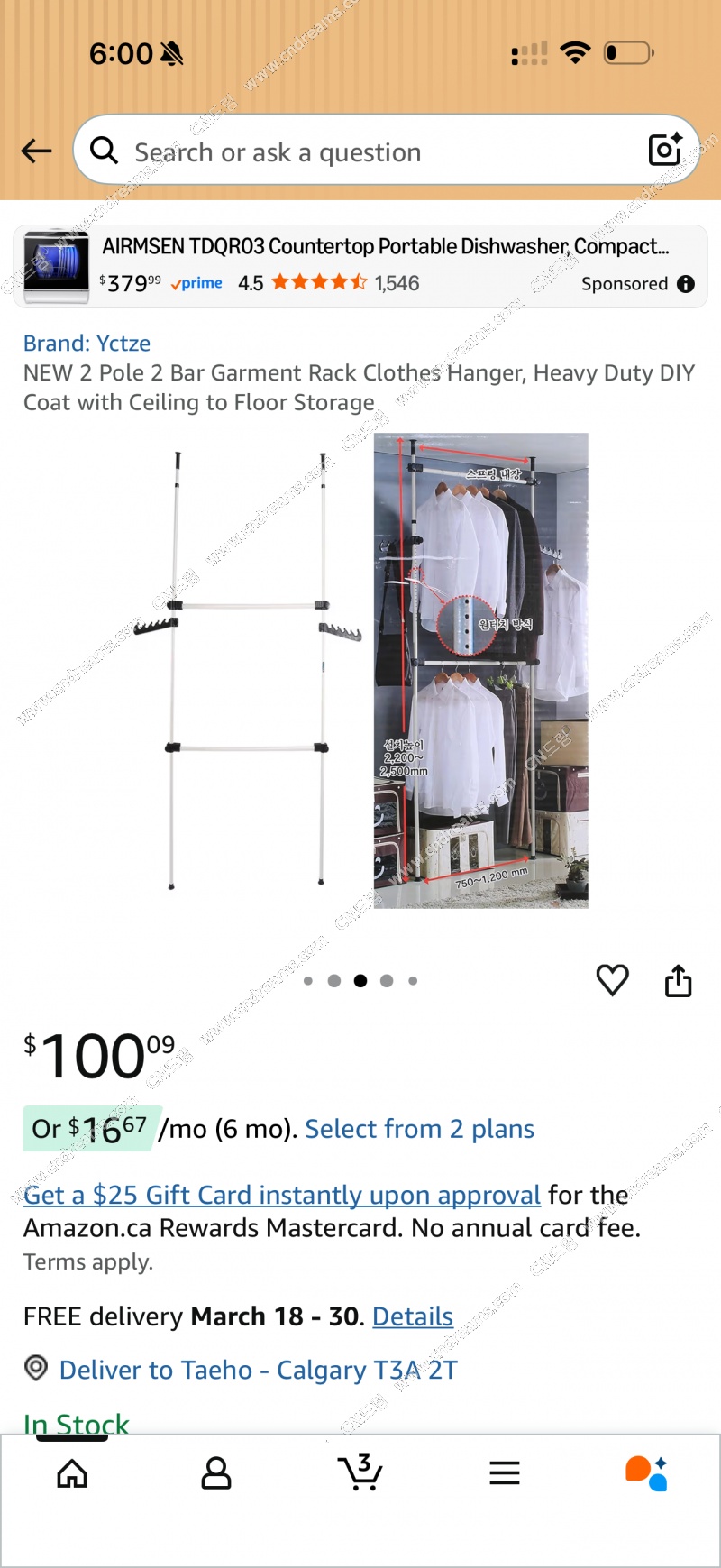721x1568 pixels.
Task: Open the account profile tab
Action: (x=216, y=1473)
